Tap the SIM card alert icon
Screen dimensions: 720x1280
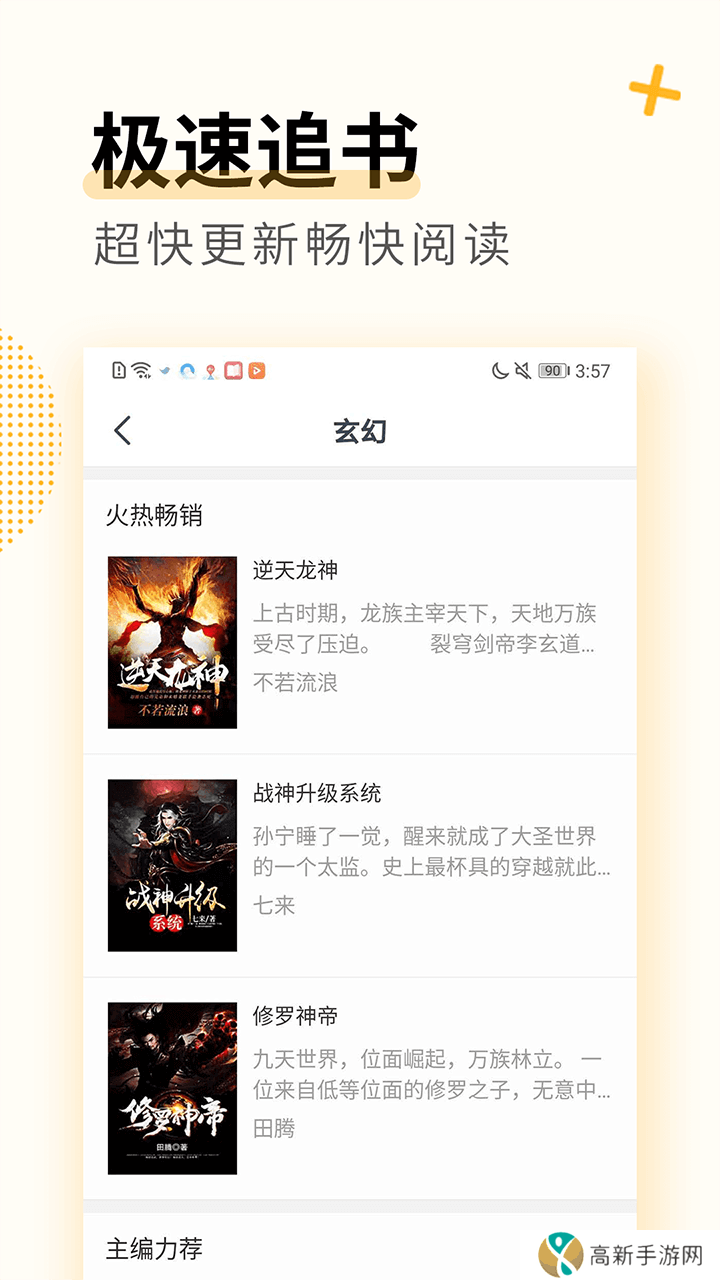click(117, 370)
